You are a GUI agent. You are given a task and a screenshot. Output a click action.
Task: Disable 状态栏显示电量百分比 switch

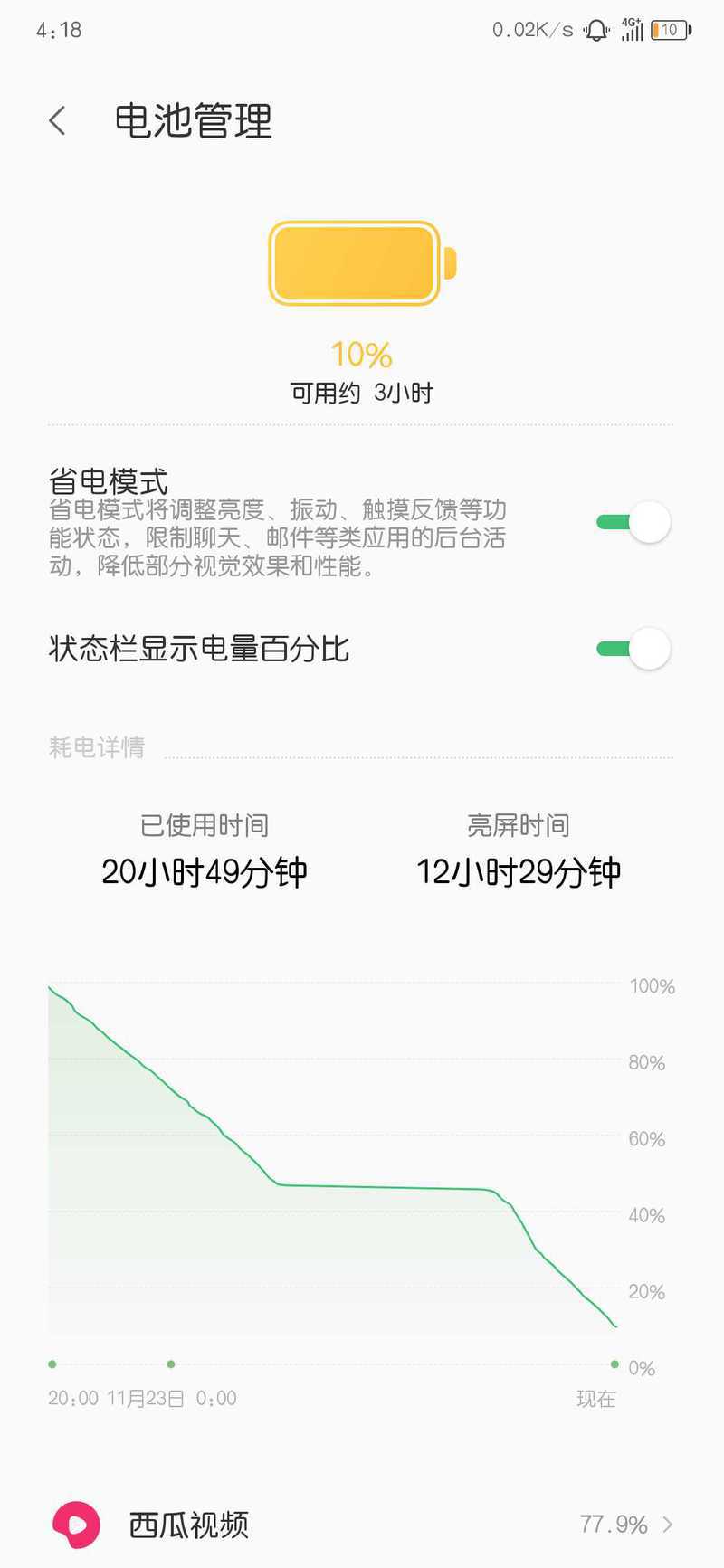click(633, 649)
